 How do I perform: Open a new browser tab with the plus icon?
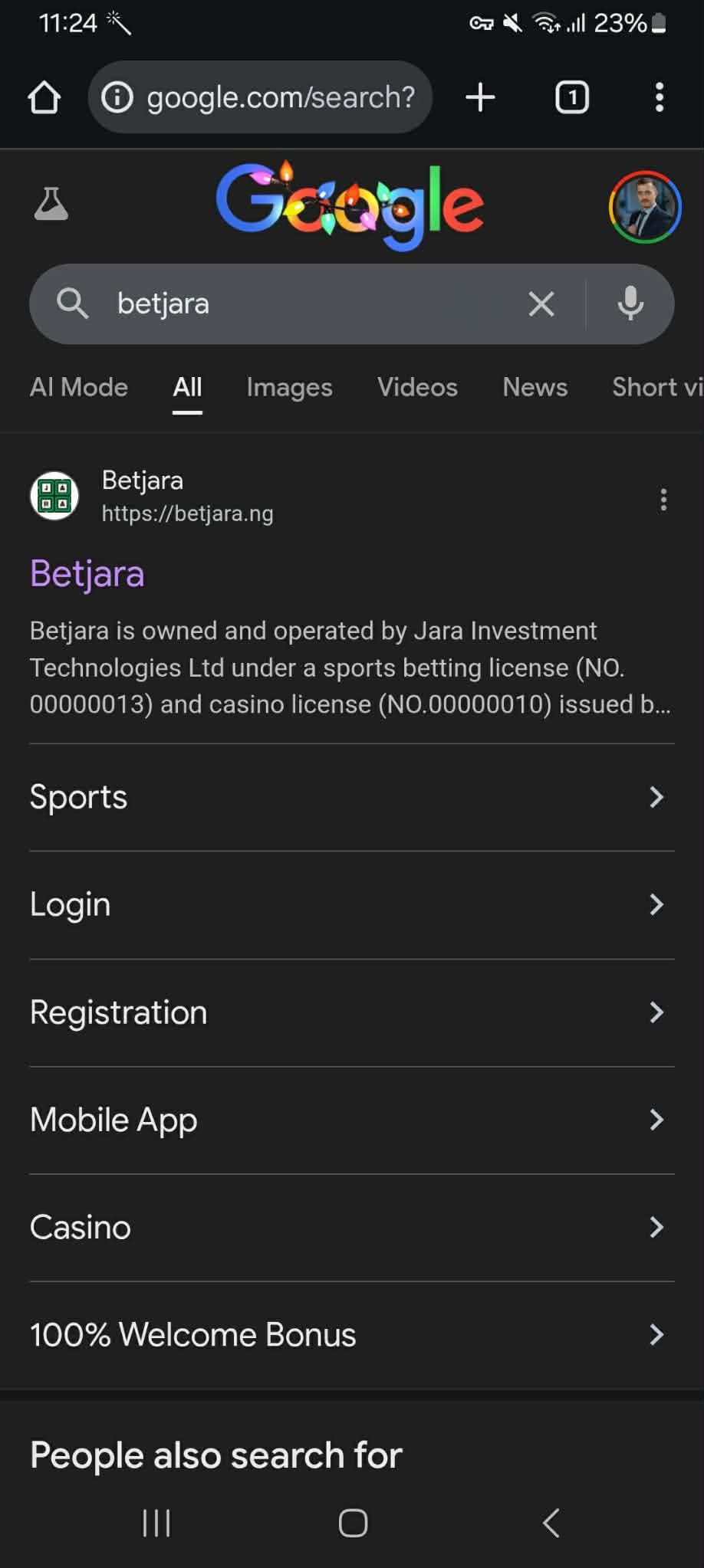coord(480,97)
